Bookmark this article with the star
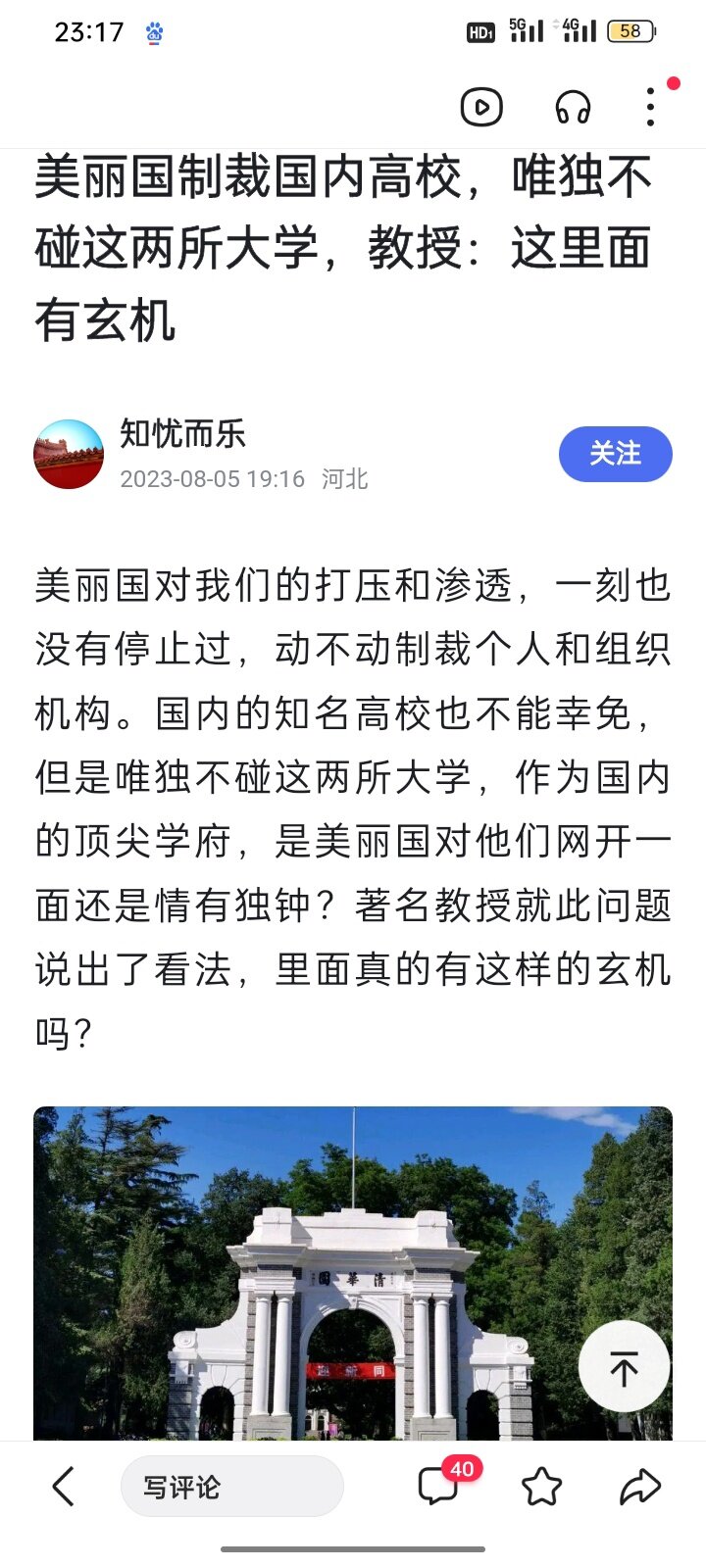This screenshot has width=706, height=1568. coord(541,1487)
